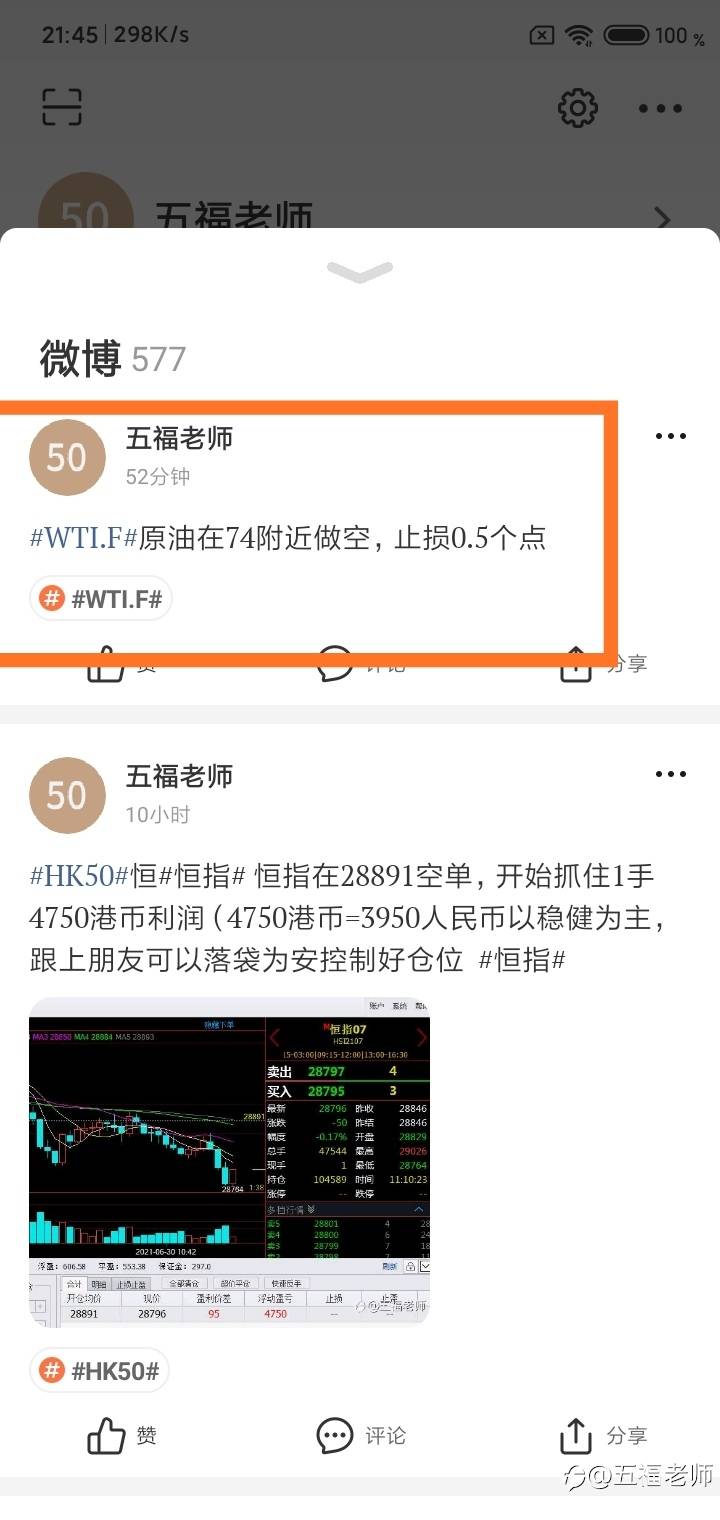This screenshot has width=720, height=1520.
Task: Open the 恒指 chart image in the post
Action: coord(230,1161)
